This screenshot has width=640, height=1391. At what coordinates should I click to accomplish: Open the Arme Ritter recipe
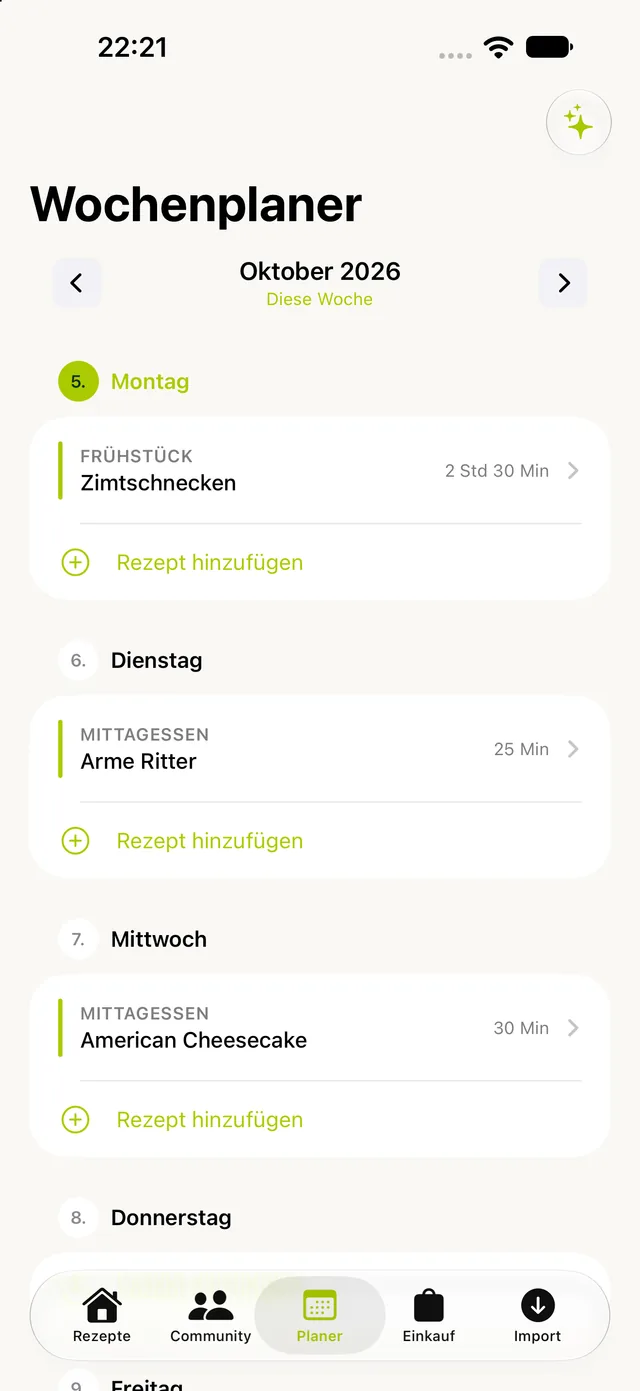tap(320, 749)
